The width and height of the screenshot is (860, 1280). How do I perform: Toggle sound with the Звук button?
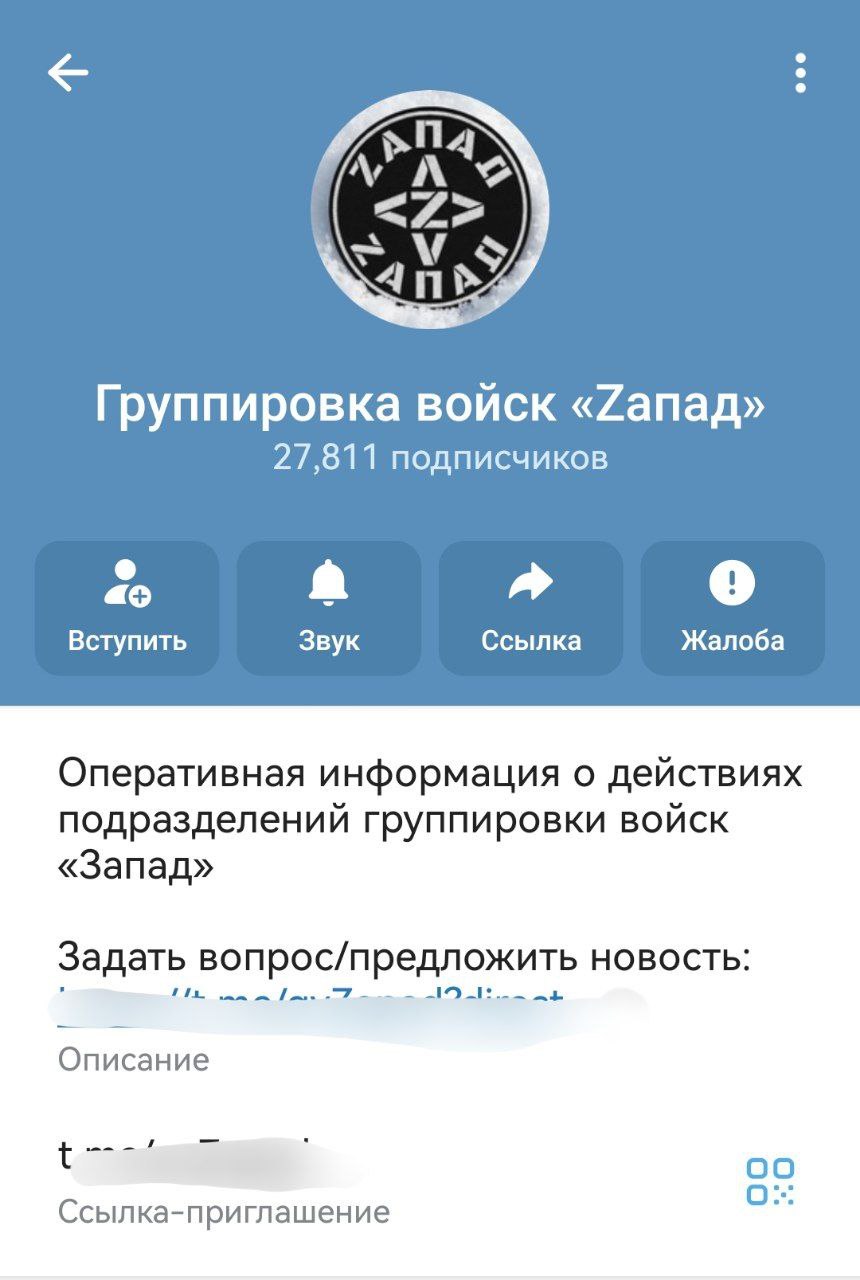pyautogui.click(x=329, y=608)
